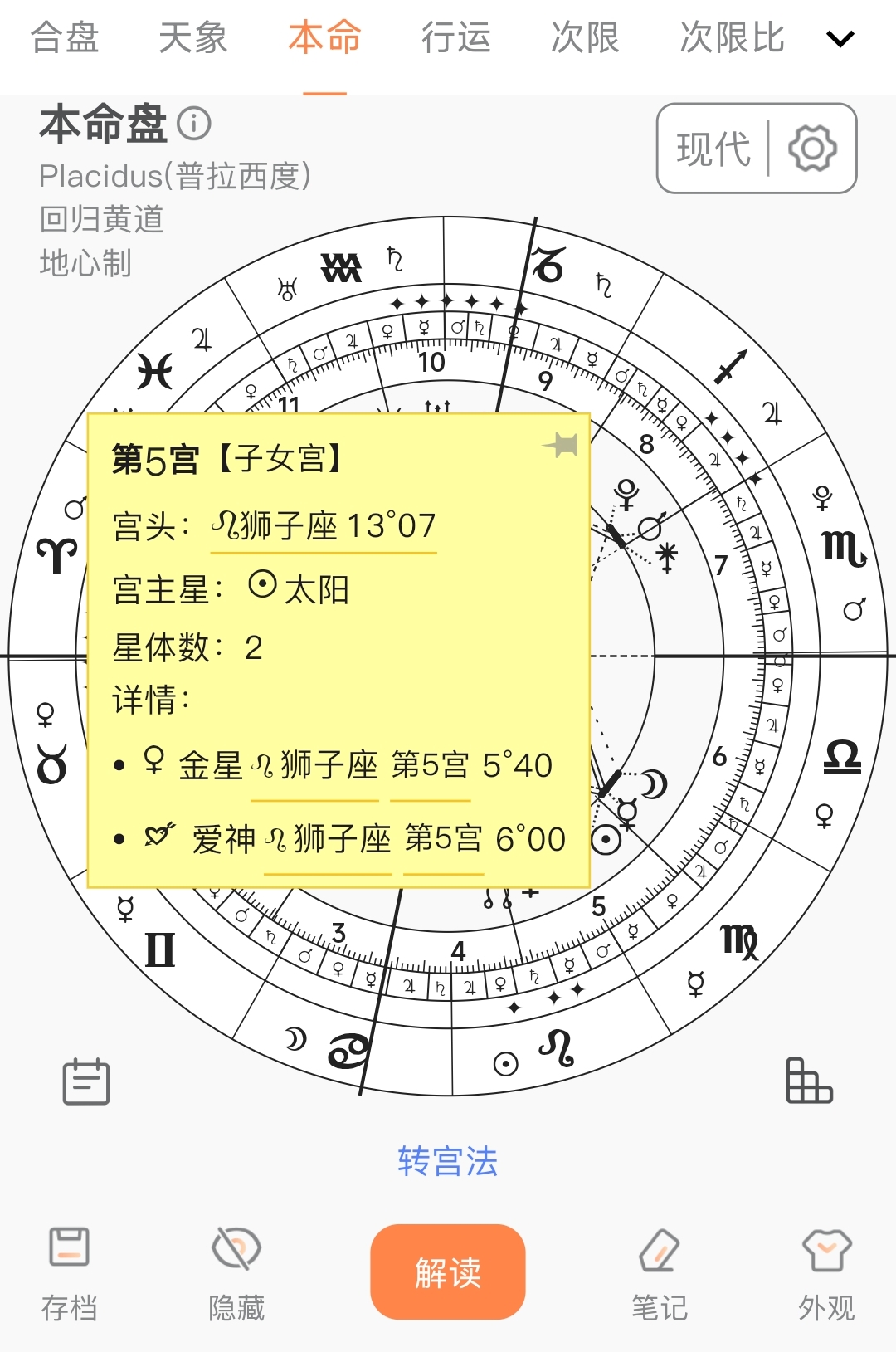Tap the orange 解读 button
The image size is (896, 1352).
(x=448, y=1271)
